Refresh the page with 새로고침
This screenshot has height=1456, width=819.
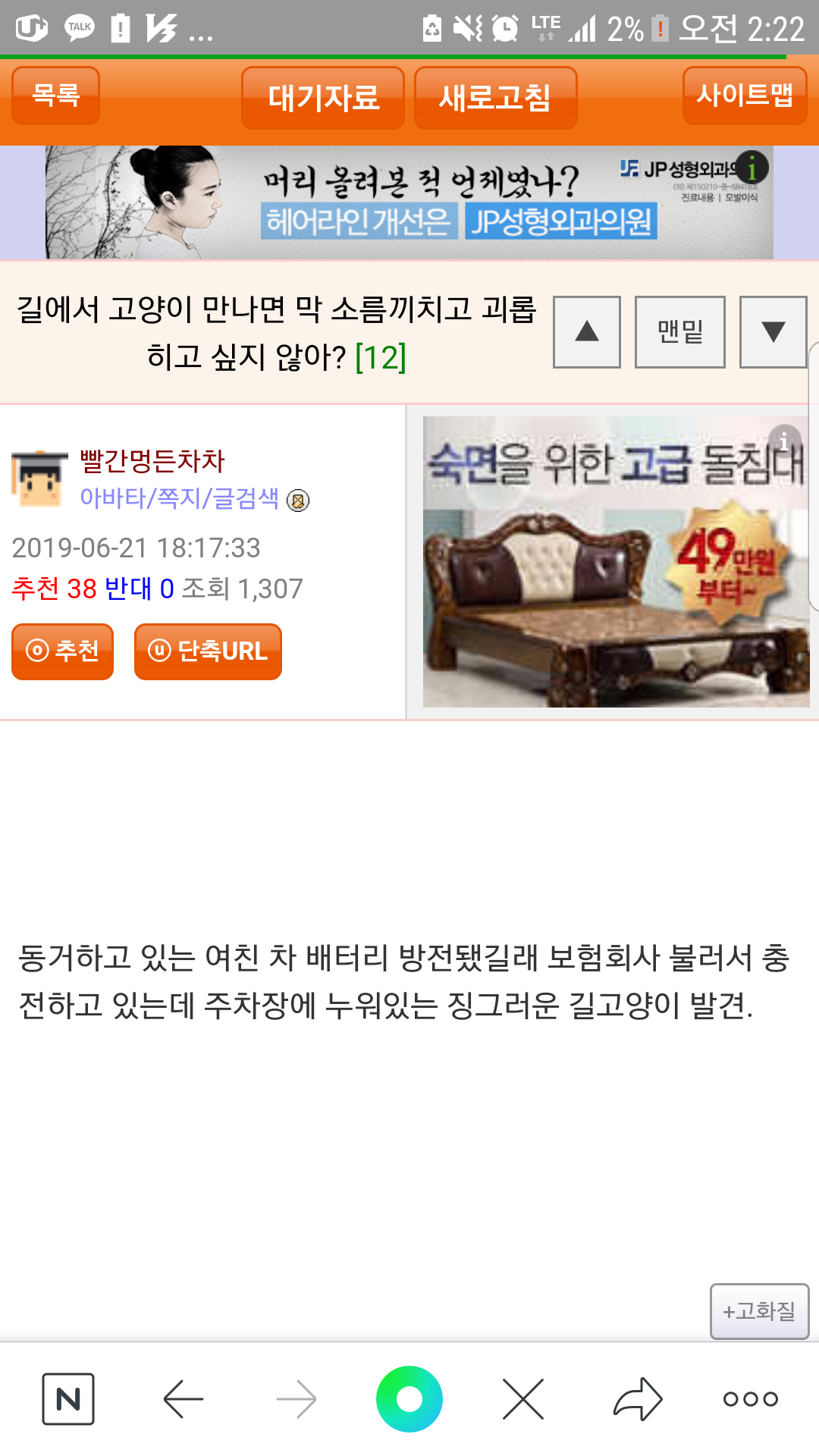point(495,98)
